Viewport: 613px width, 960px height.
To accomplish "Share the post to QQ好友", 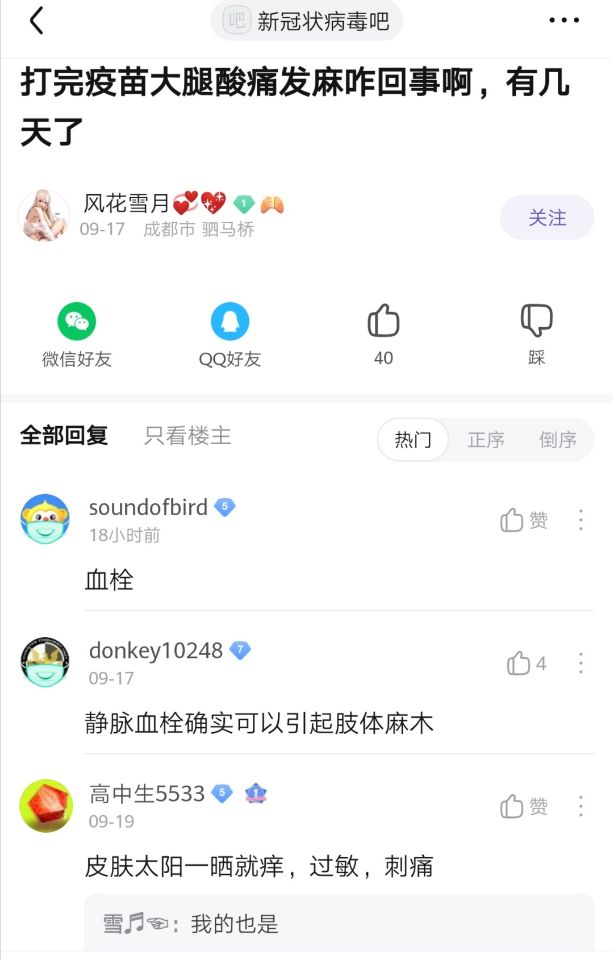I will pos(230,322).
